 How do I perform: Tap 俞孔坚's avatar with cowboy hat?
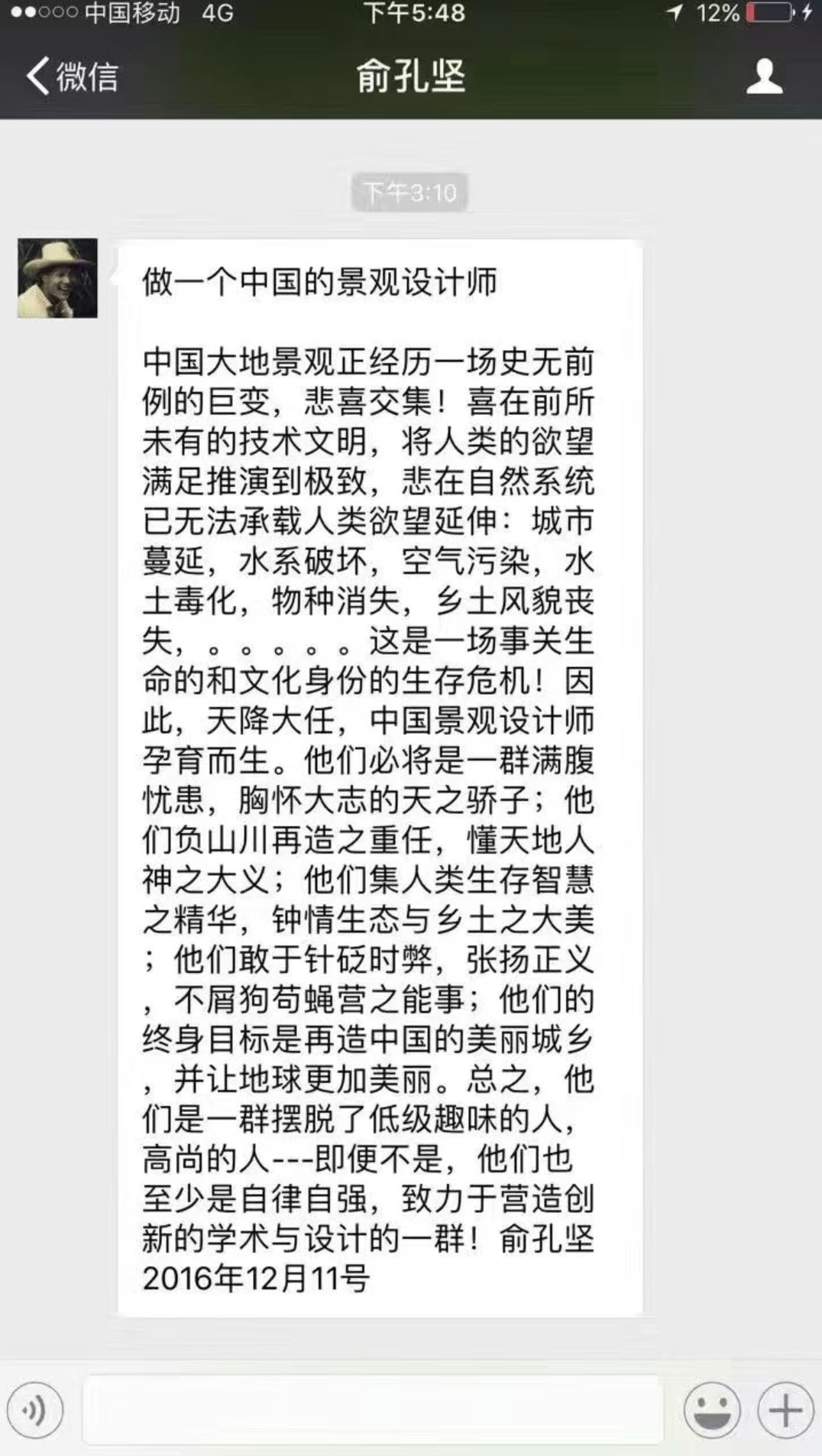pos(57,278)
